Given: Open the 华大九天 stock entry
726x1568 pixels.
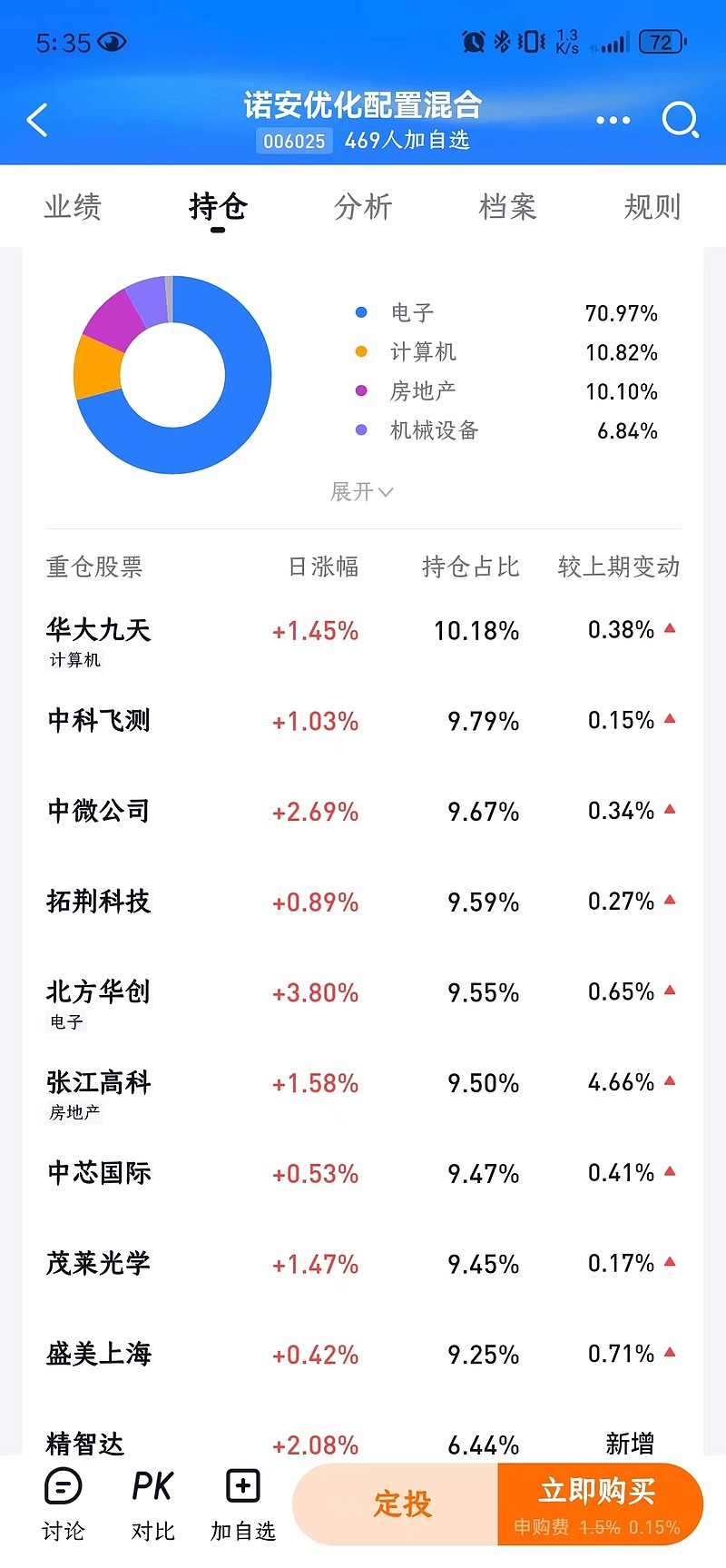Looking at the screenshot, I should click(98, 631).
